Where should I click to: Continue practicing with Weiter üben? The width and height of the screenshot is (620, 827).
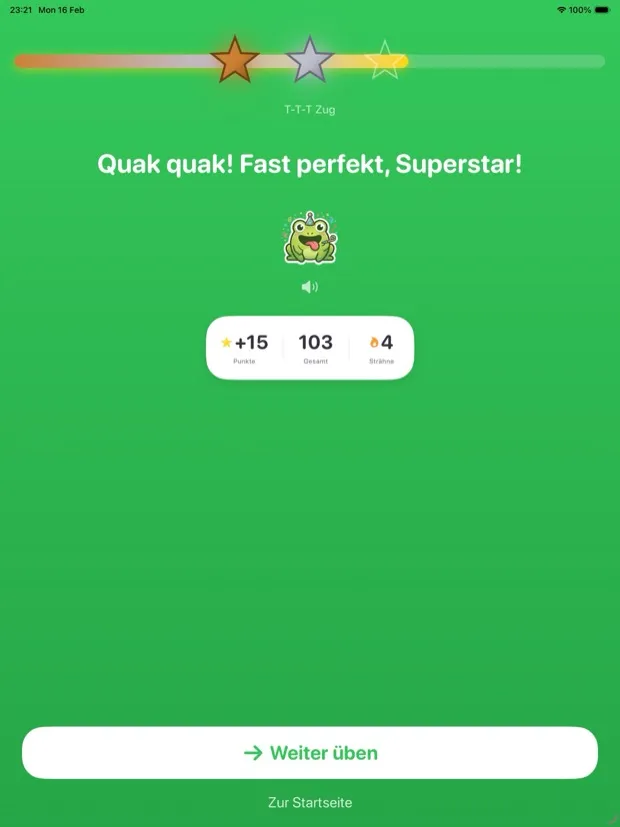(x=310, y=753)
